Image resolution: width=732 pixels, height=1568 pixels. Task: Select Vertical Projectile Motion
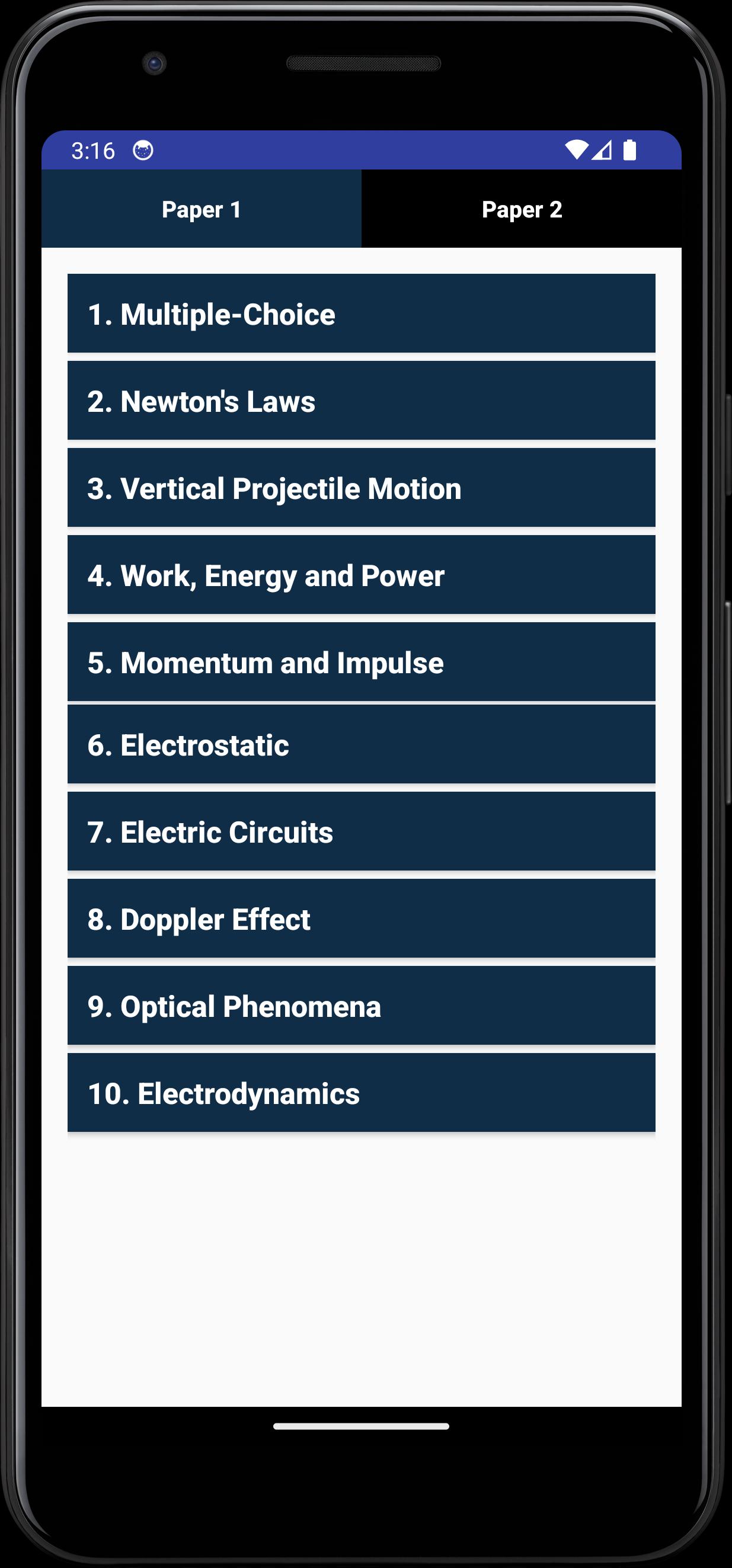(x=361, y=488)
